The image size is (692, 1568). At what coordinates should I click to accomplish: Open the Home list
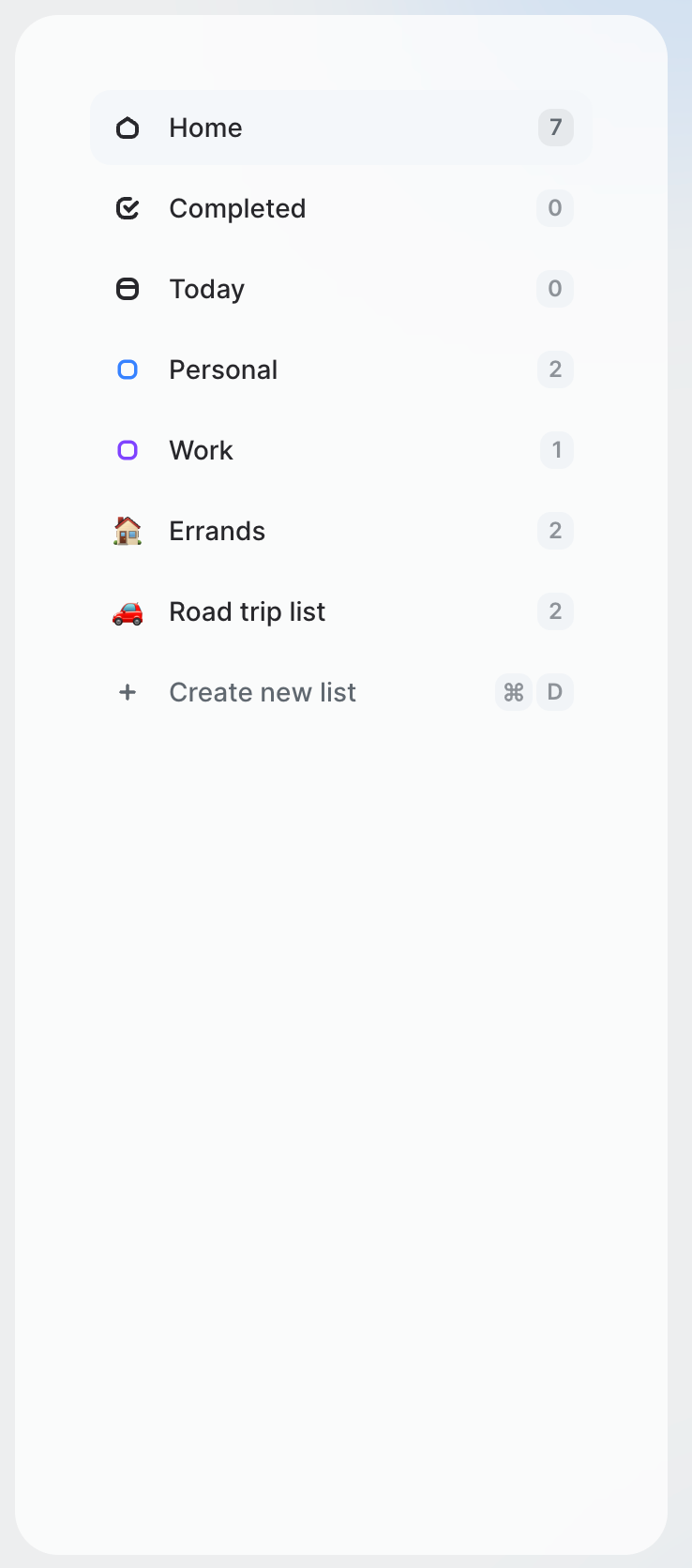205,128
